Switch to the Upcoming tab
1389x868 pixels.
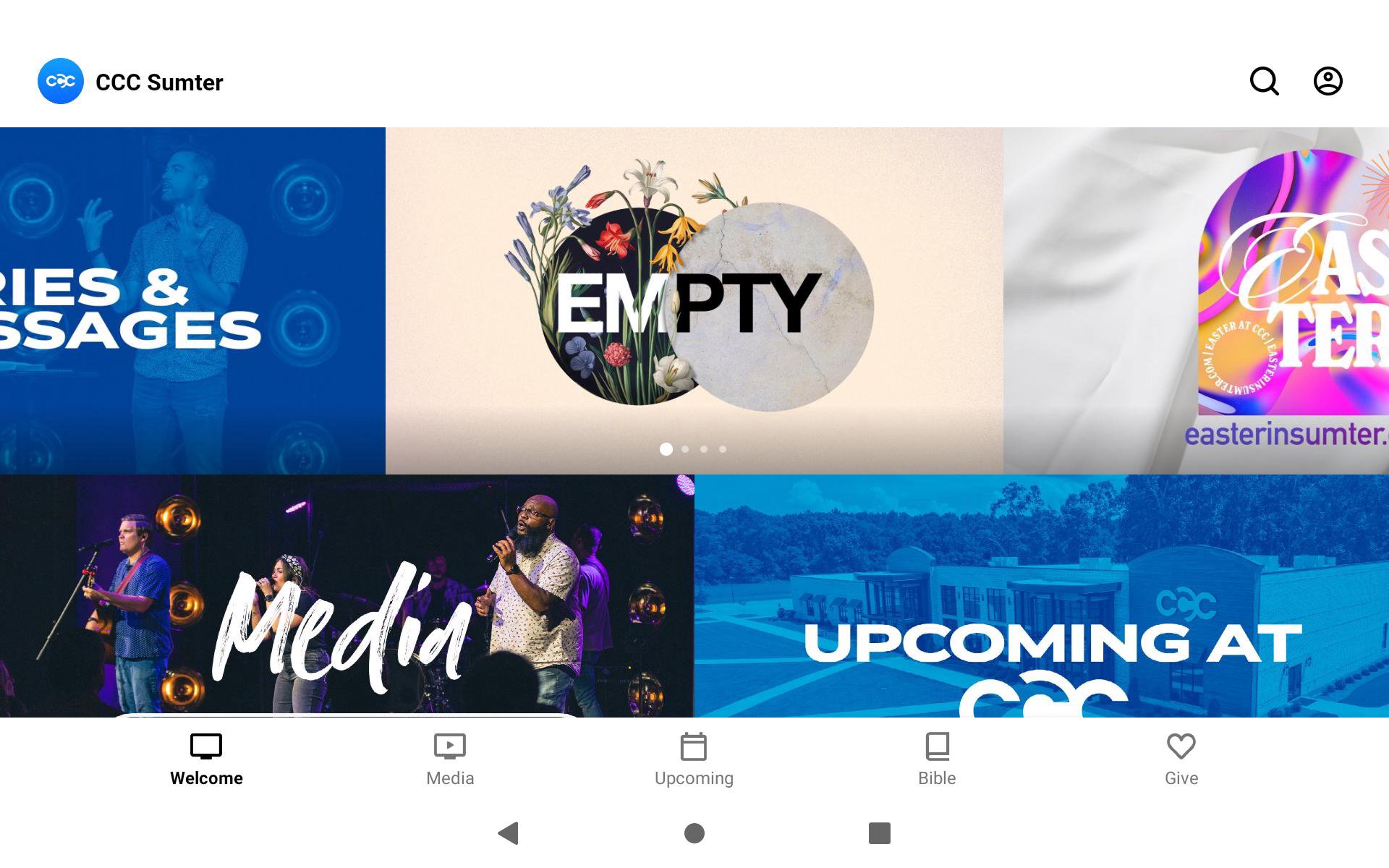click(694, 759)
